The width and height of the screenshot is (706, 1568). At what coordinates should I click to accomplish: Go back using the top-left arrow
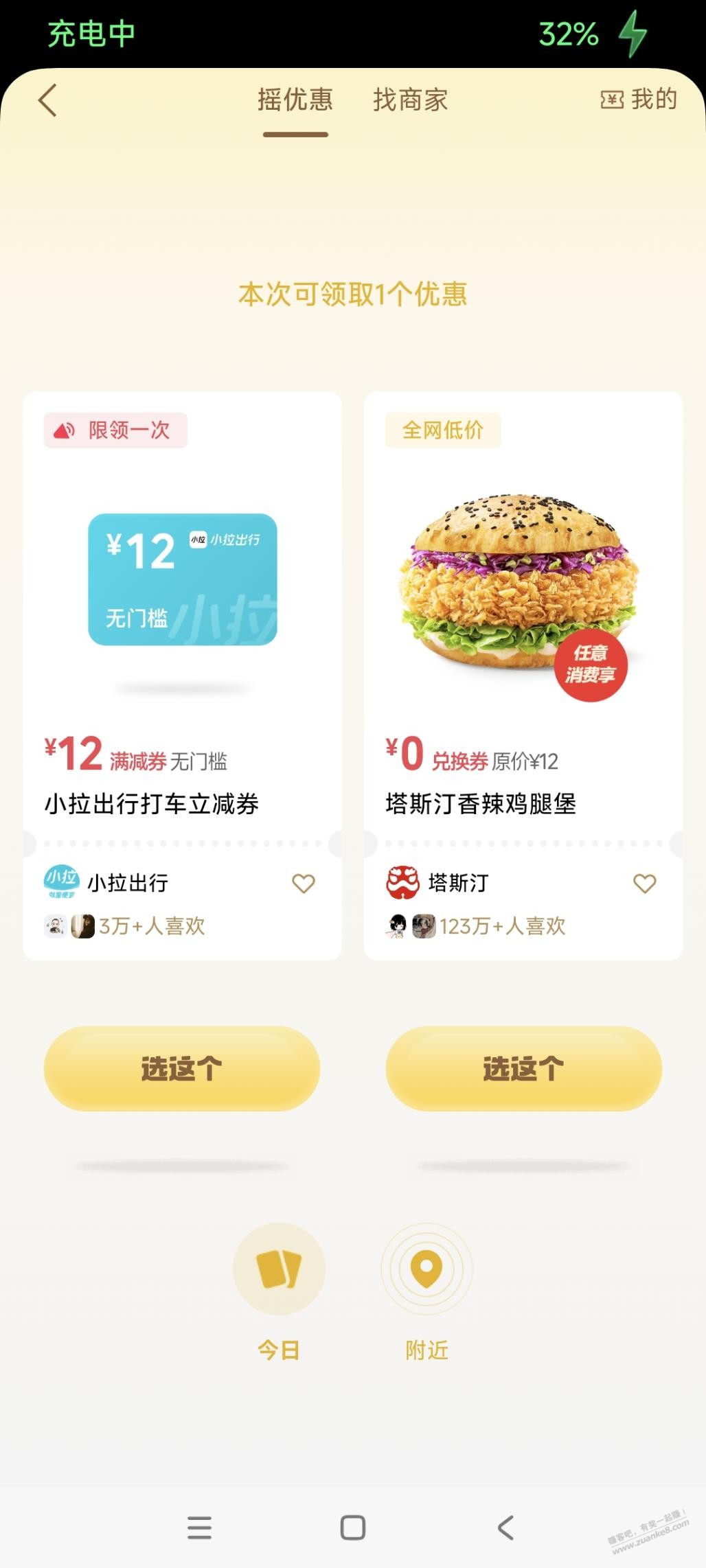coord(47,101)
